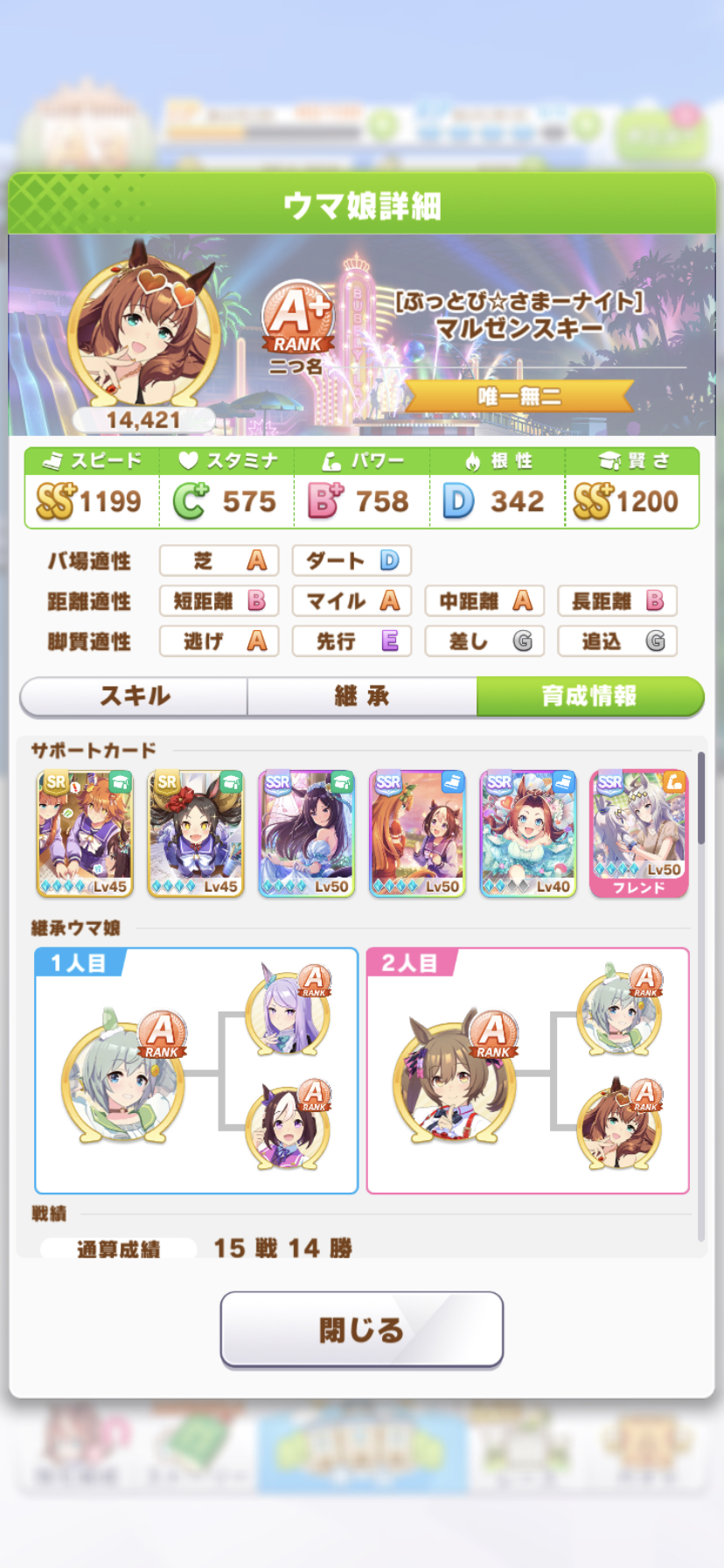The width and height of the screenshot is (724, 1568).
Task: Open the フレンド SSR Lv50 support card
Action: (639, 833)
